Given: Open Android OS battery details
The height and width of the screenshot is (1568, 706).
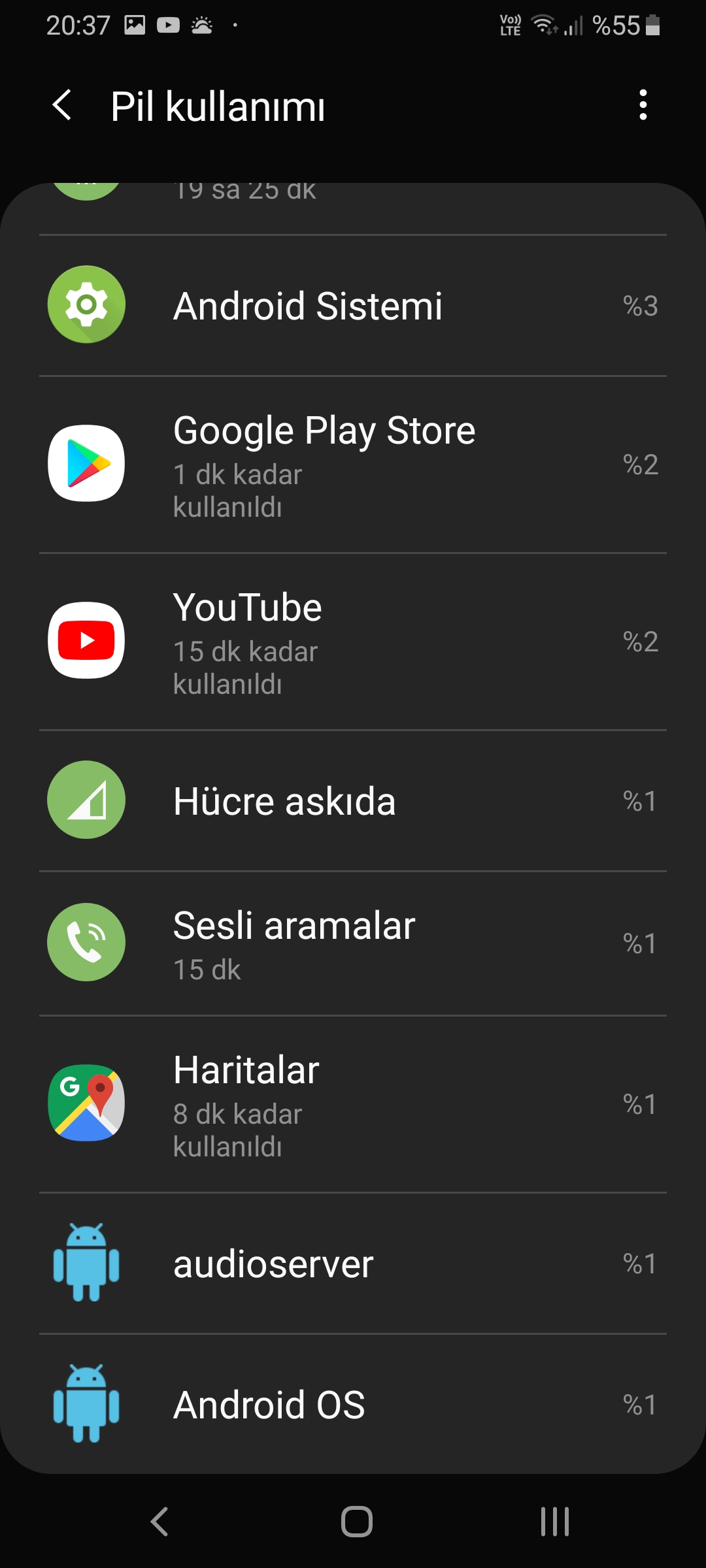Looking at the screenshot, I should pos(353,1404).
